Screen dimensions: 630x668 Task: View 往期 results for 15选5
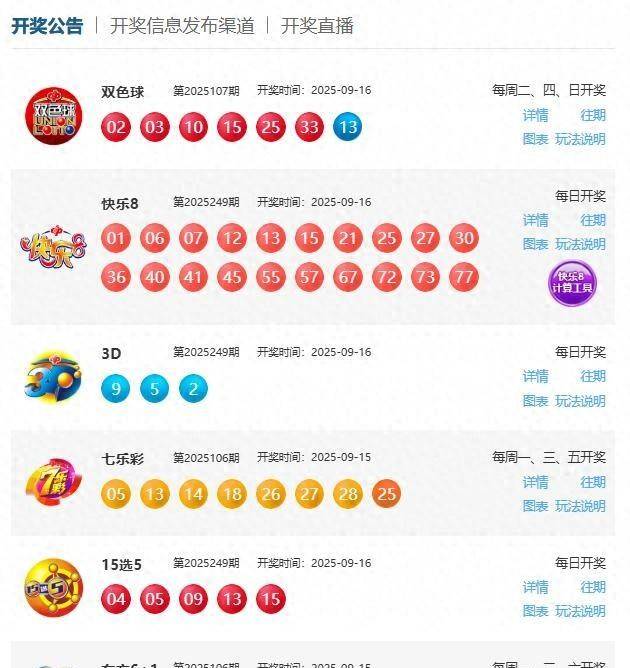click(x=593, y=587)
